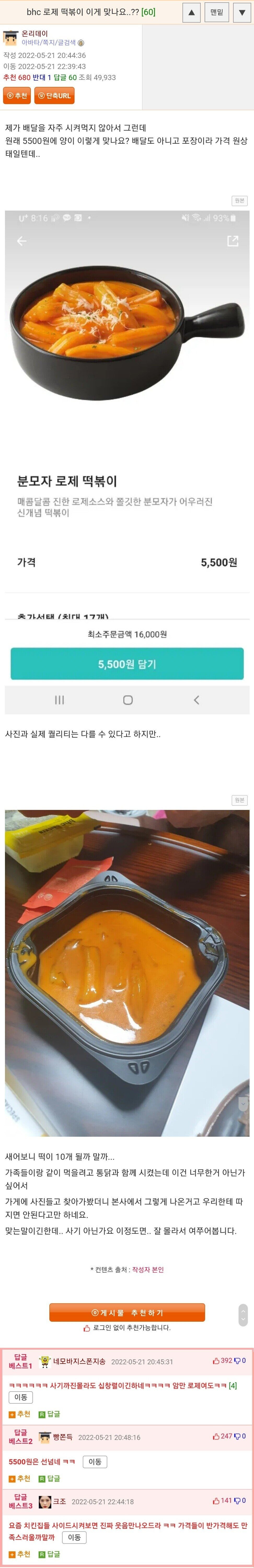
Task: Jump to the bottom with 맨밑 button
Action: point(217,12)
